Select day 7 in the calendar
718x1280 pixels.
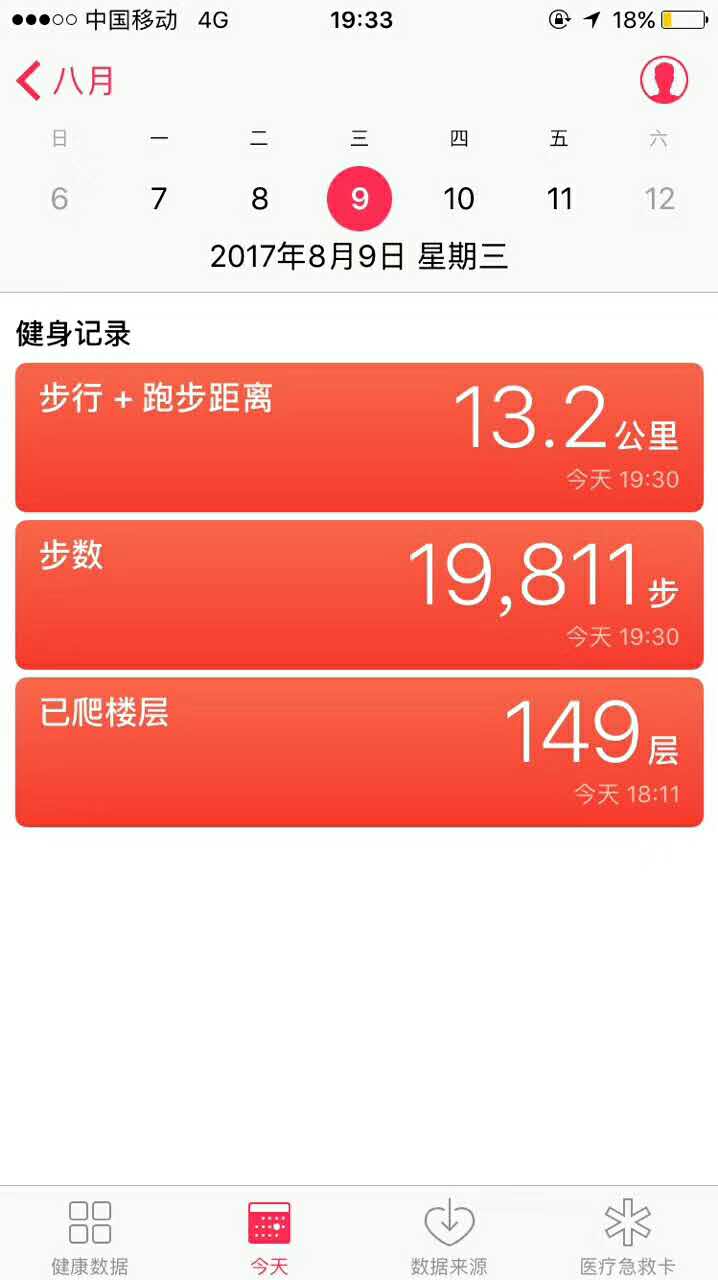[159, 198]
